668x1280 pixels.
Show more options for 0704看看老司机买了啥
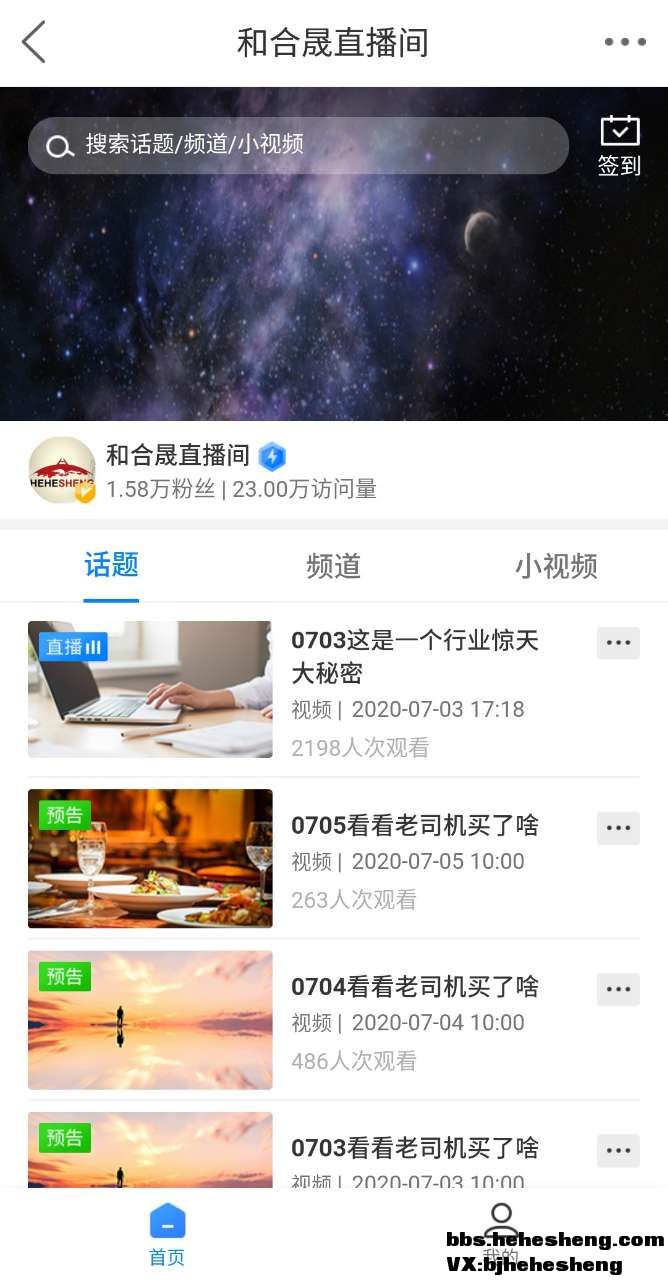tap(618, 989)
